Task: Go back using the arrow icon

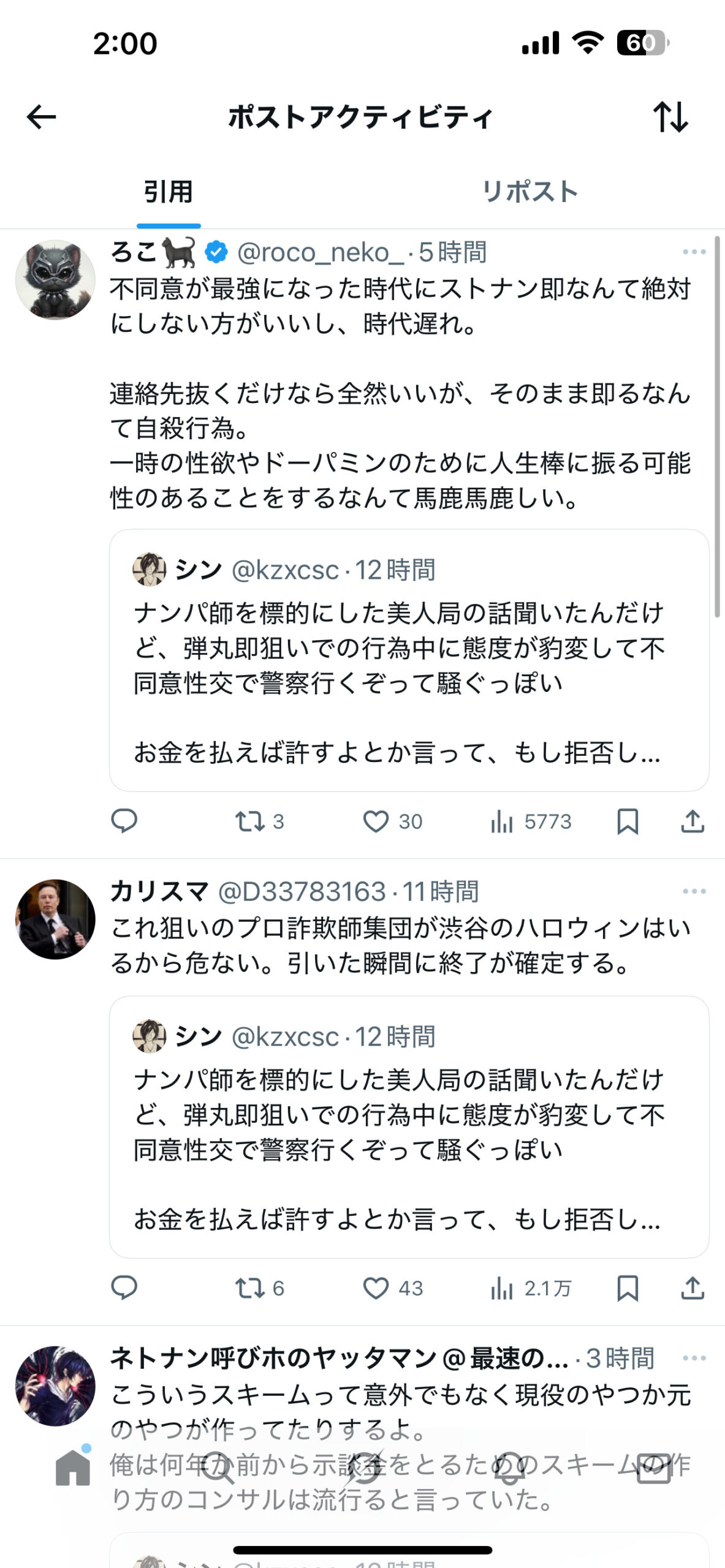Action: pos(42,117)
